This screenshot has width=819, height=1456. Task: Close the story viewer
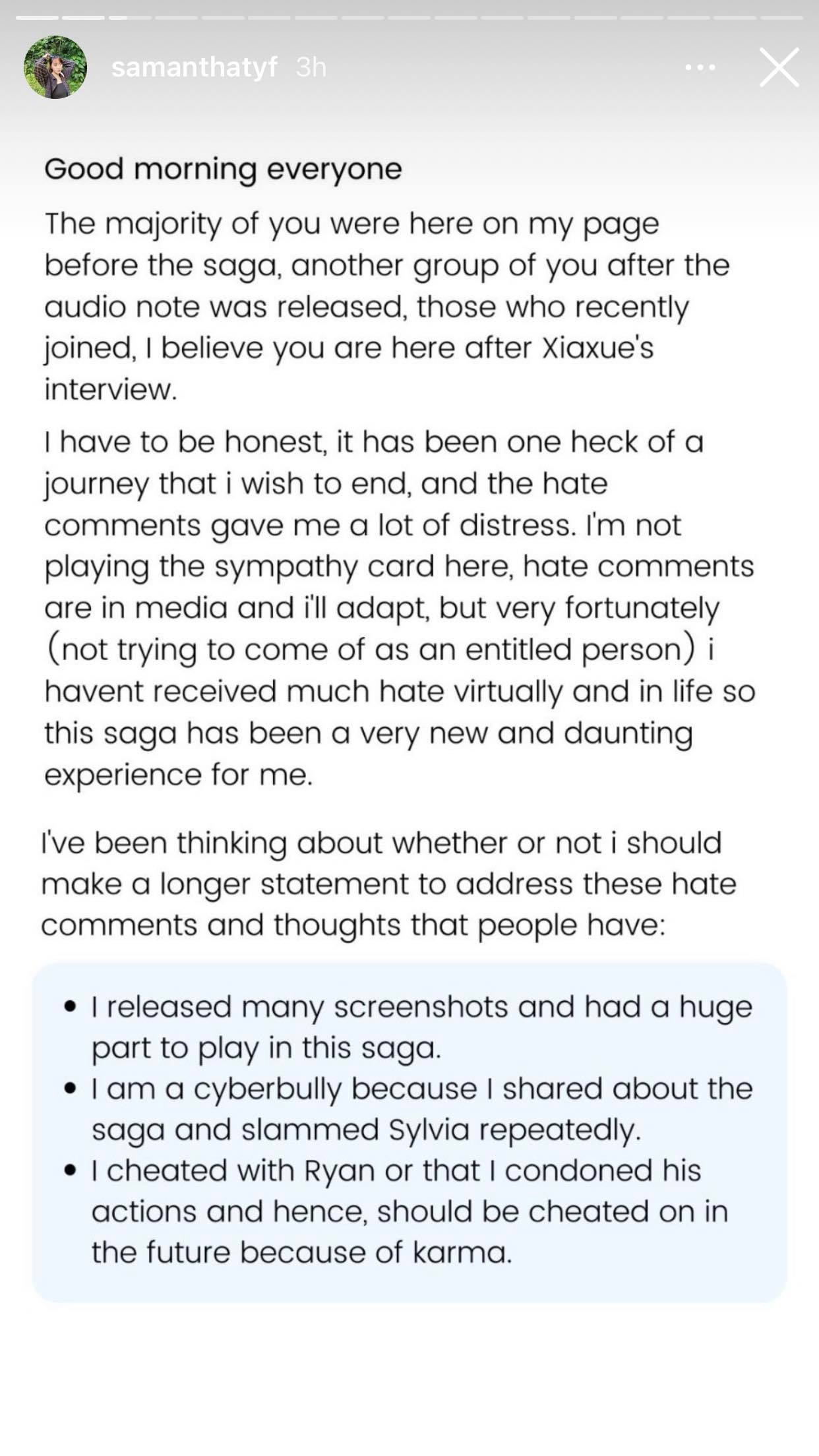click(x=779, y=67)
